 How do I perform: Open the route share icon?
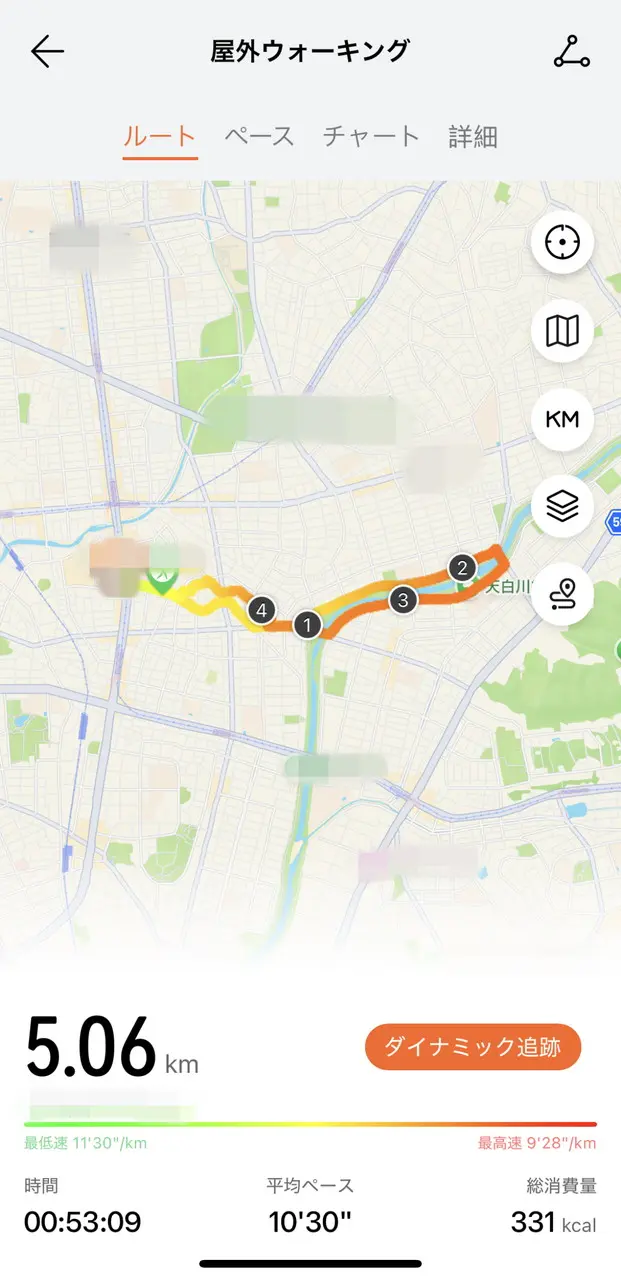(x=571, y=52)
